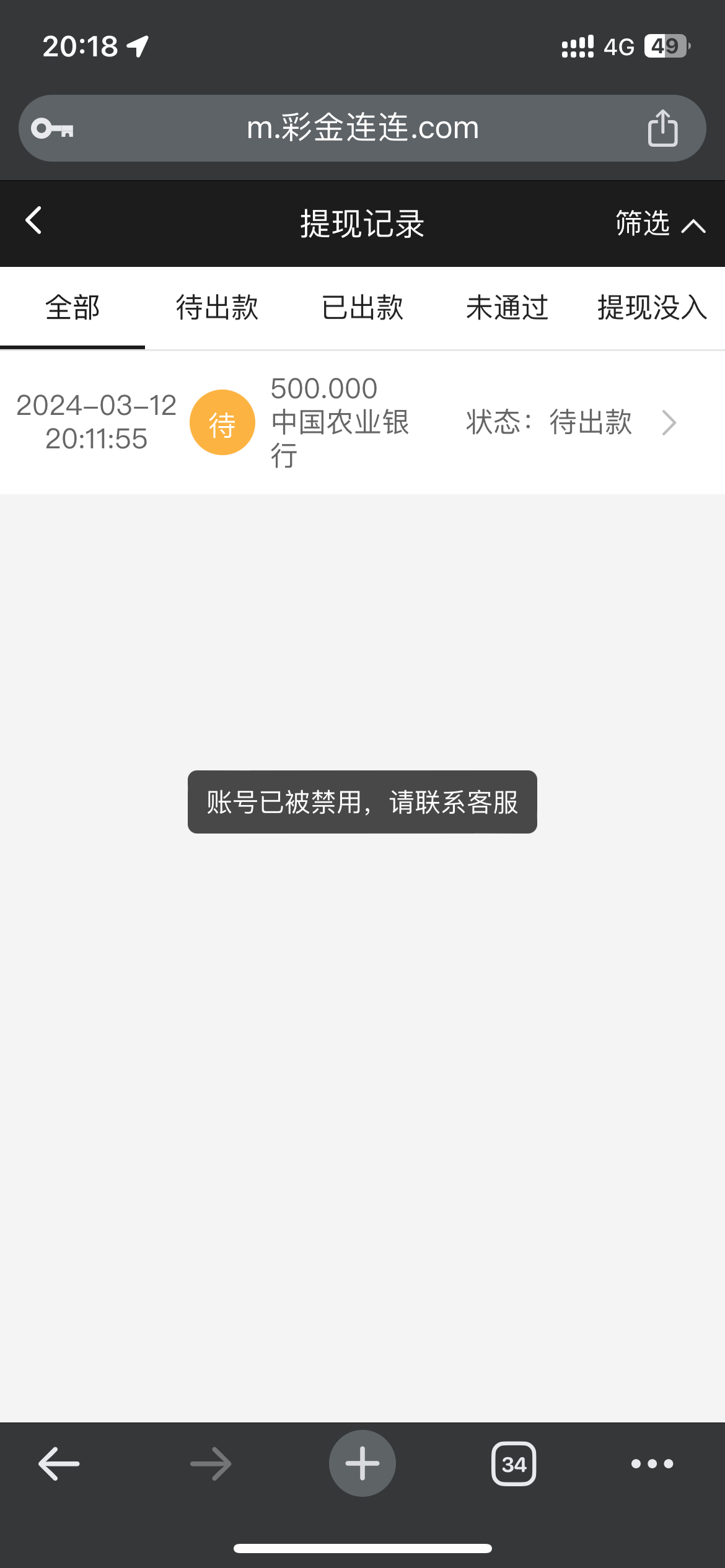This screenshot has width=725, height=1568.
Task: Go to the previous browser page
Action: click(x=59, y=1463)
